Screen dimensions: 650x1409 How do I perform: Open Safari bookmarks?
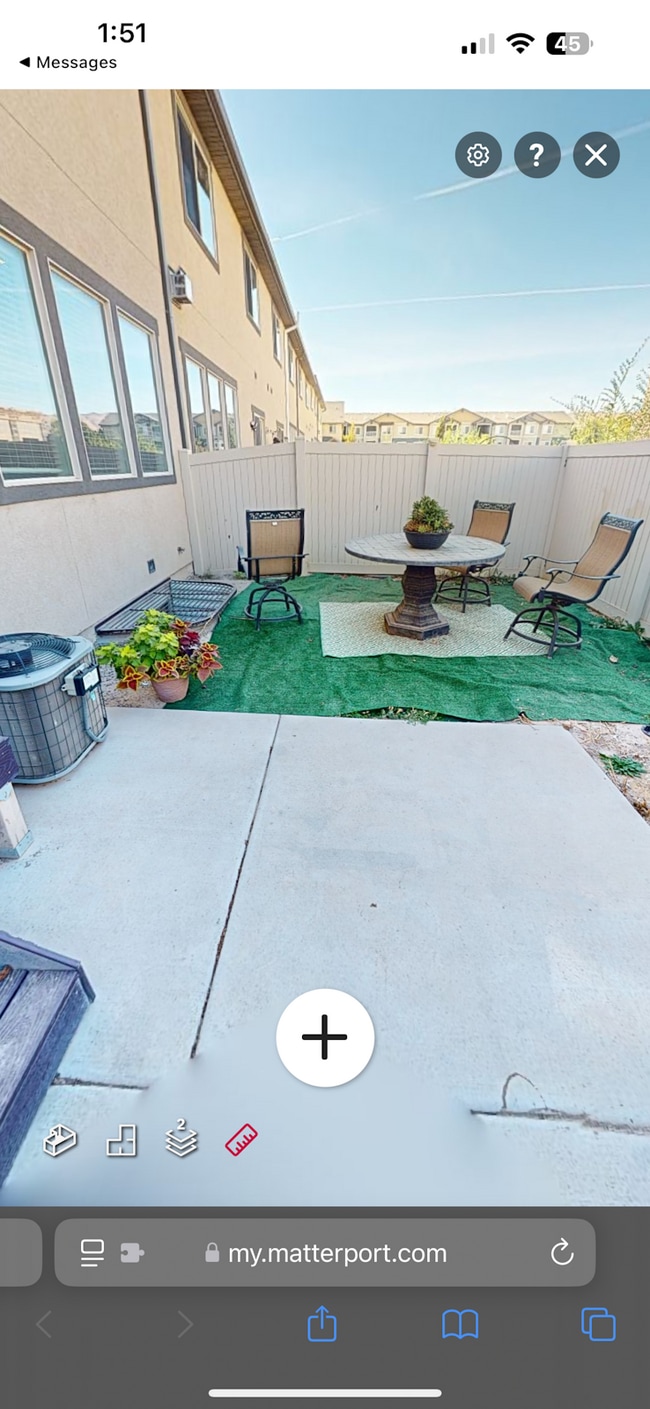460,1325
